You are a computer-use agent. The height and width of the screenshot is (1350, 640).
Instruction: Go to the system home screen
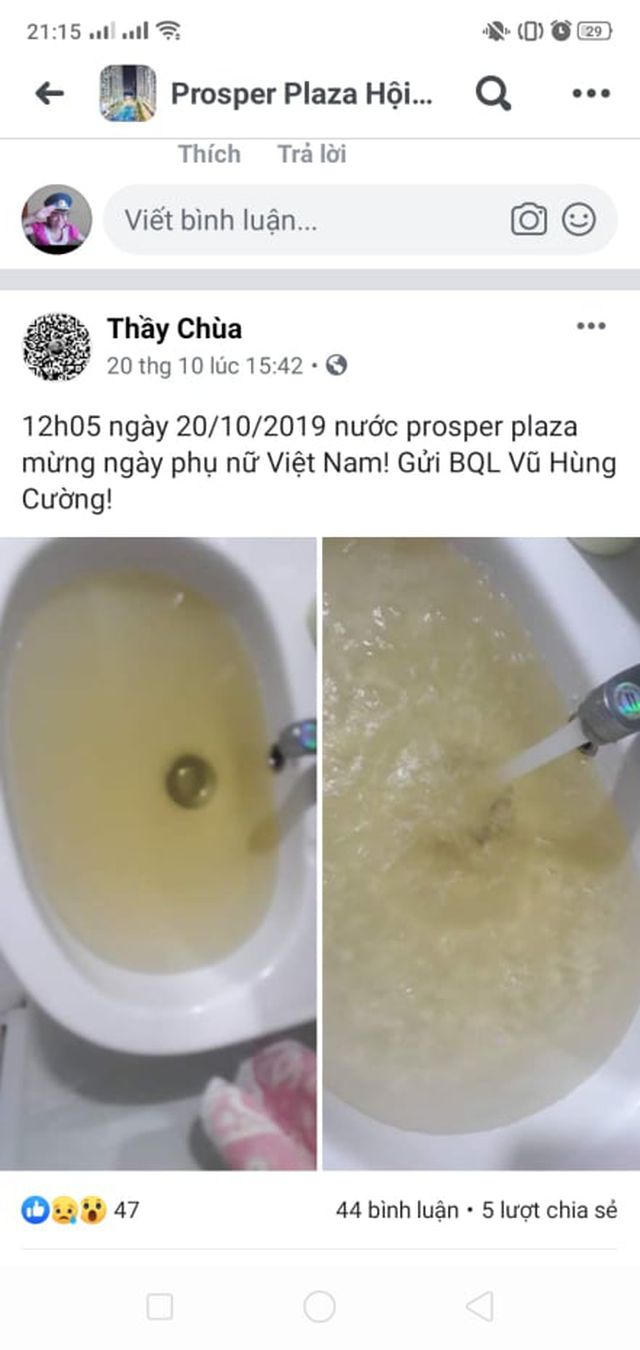tap(319, 1306)
